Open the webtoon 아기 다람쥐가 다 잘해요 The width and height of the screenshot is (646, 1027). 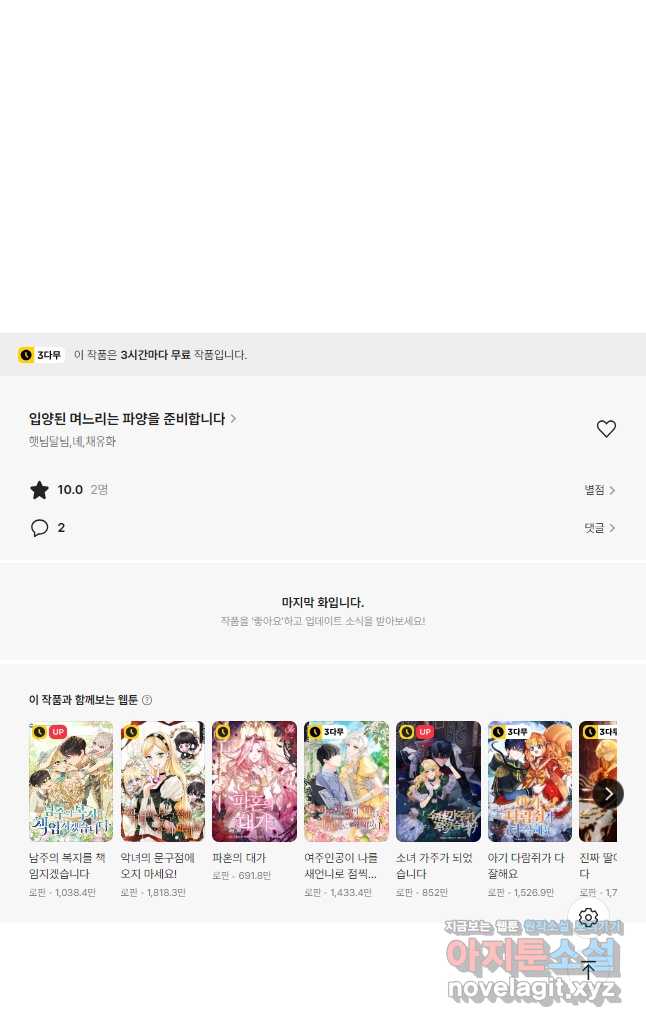click(x=530, y=781)
